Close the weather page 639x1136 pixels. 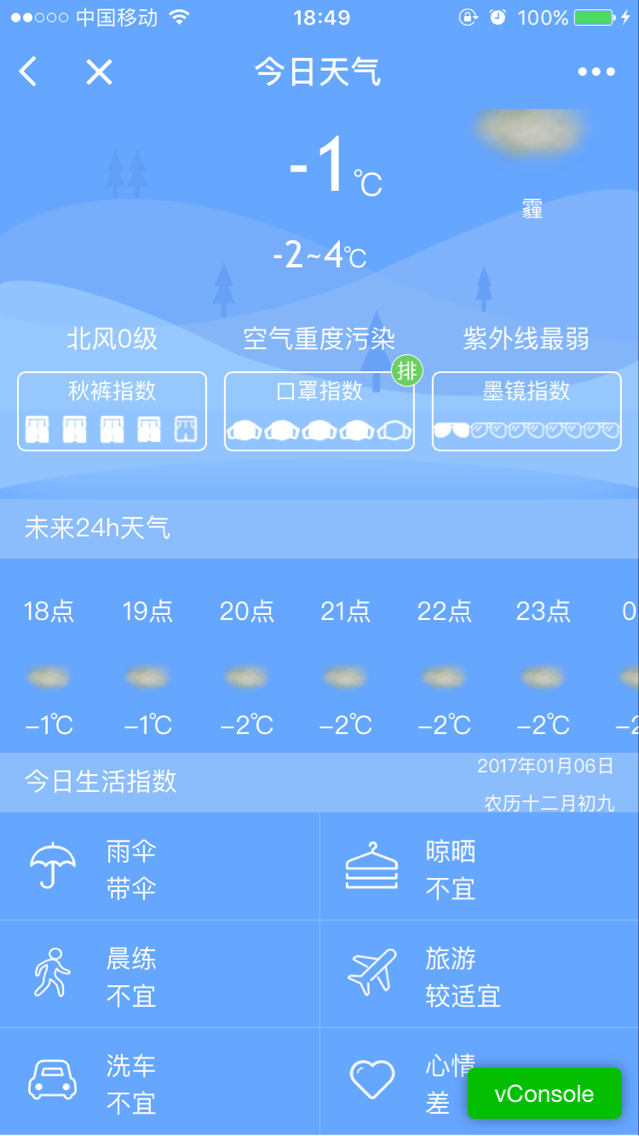click(x=98, y=72)
